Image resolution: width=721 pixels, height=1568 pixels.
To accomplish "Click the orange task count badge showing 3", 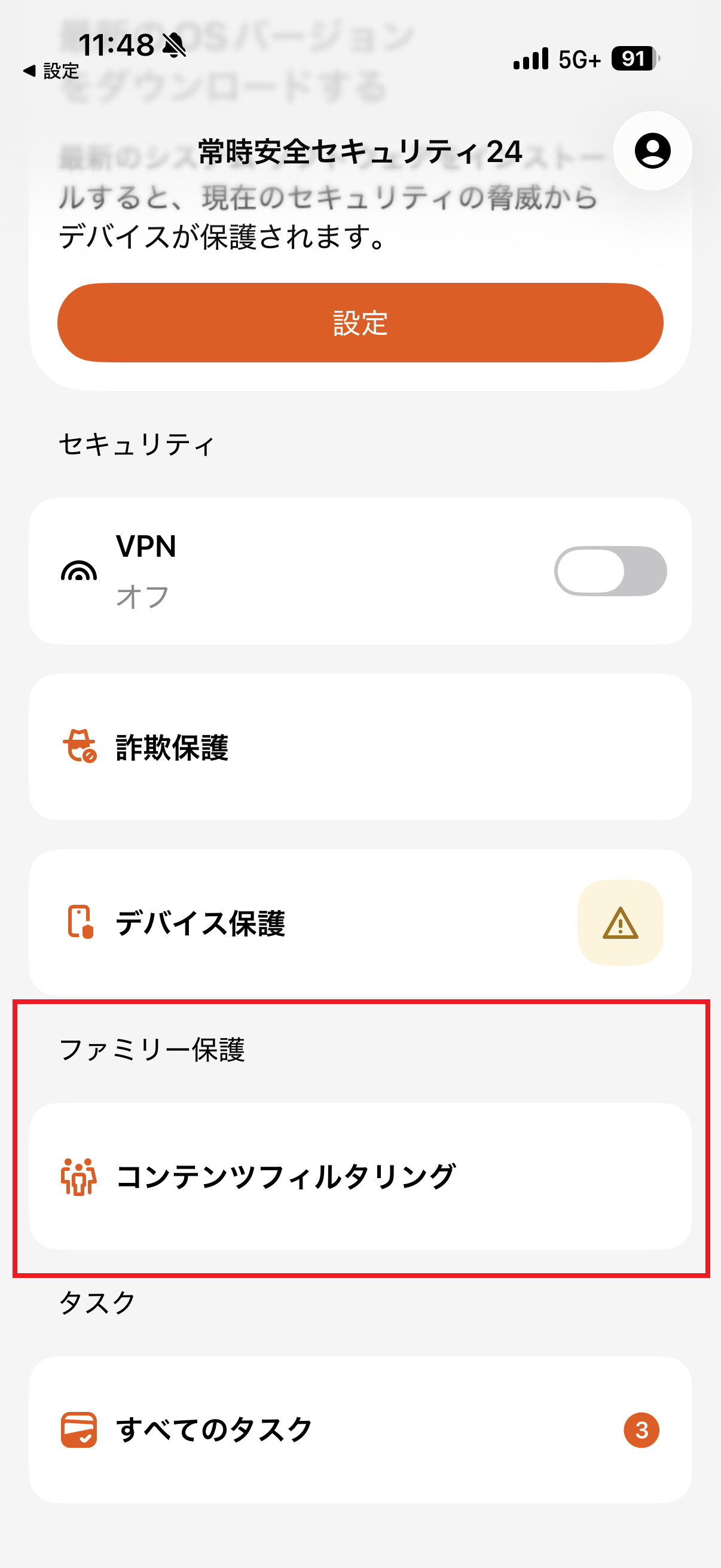I will point(642,1430).
